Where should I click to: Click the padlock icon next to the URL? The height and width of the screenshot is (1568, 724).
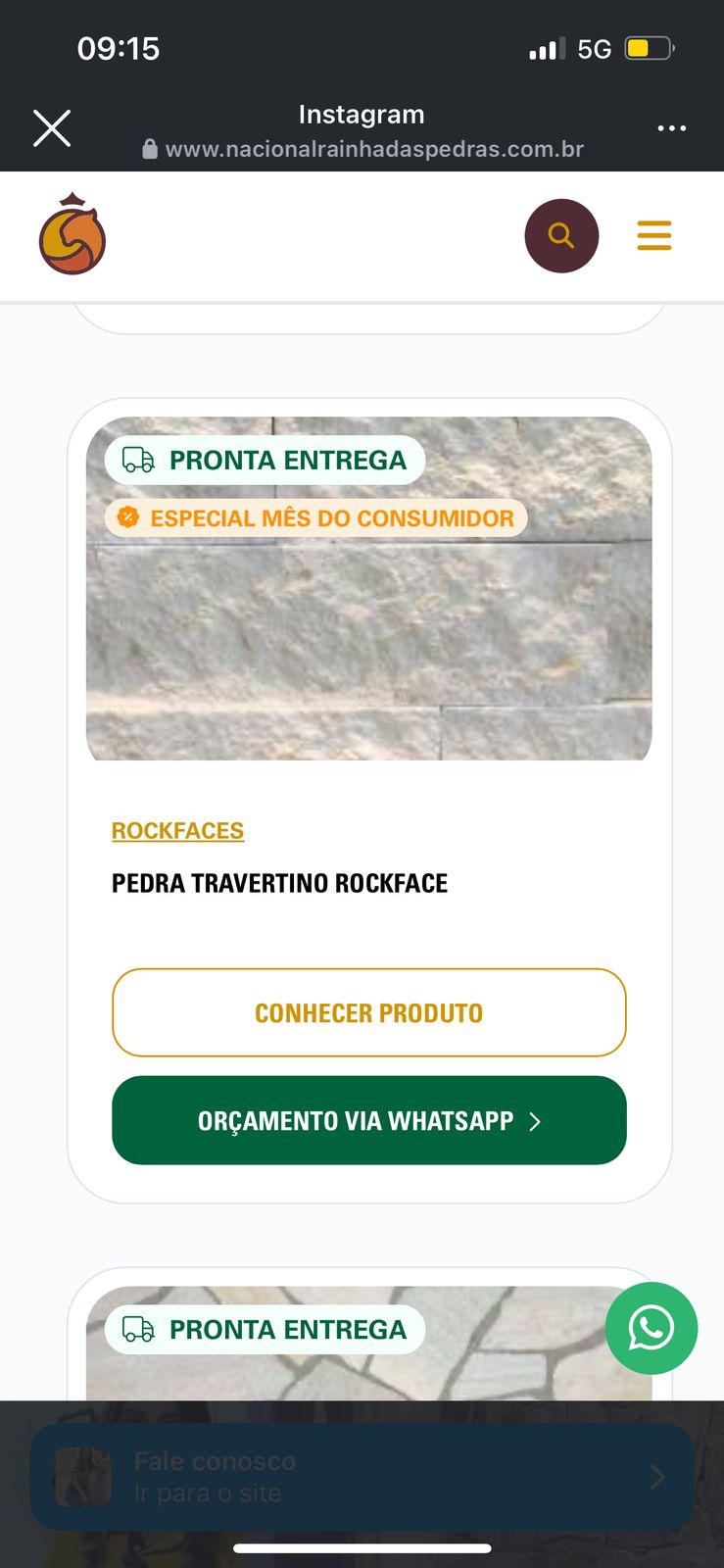(149, 149)
